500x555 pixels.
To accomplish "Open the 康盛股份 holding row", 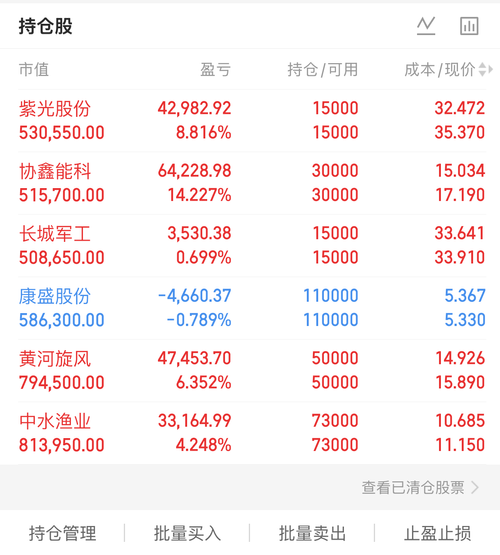I will [252, 308].
